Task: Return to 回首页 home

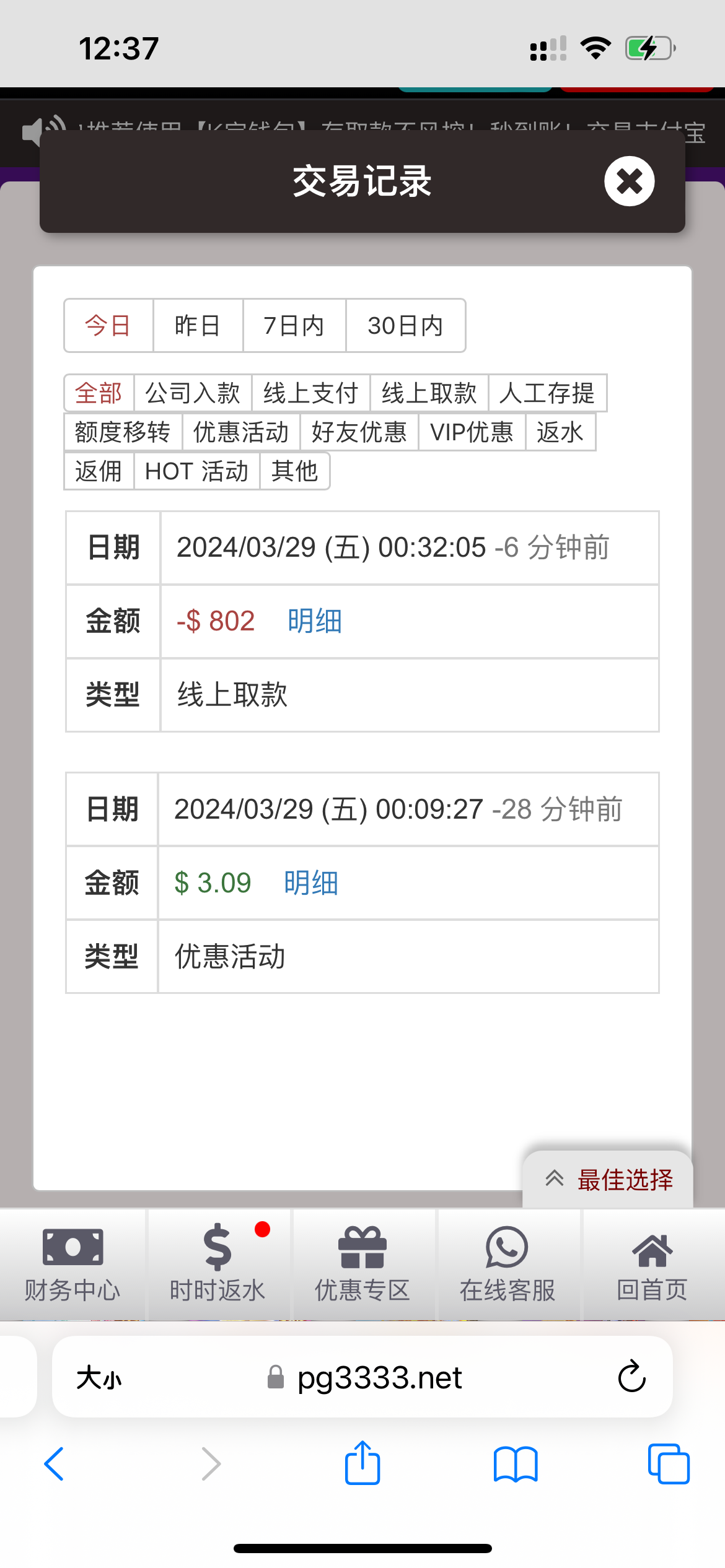Action: click(652, 1265)
